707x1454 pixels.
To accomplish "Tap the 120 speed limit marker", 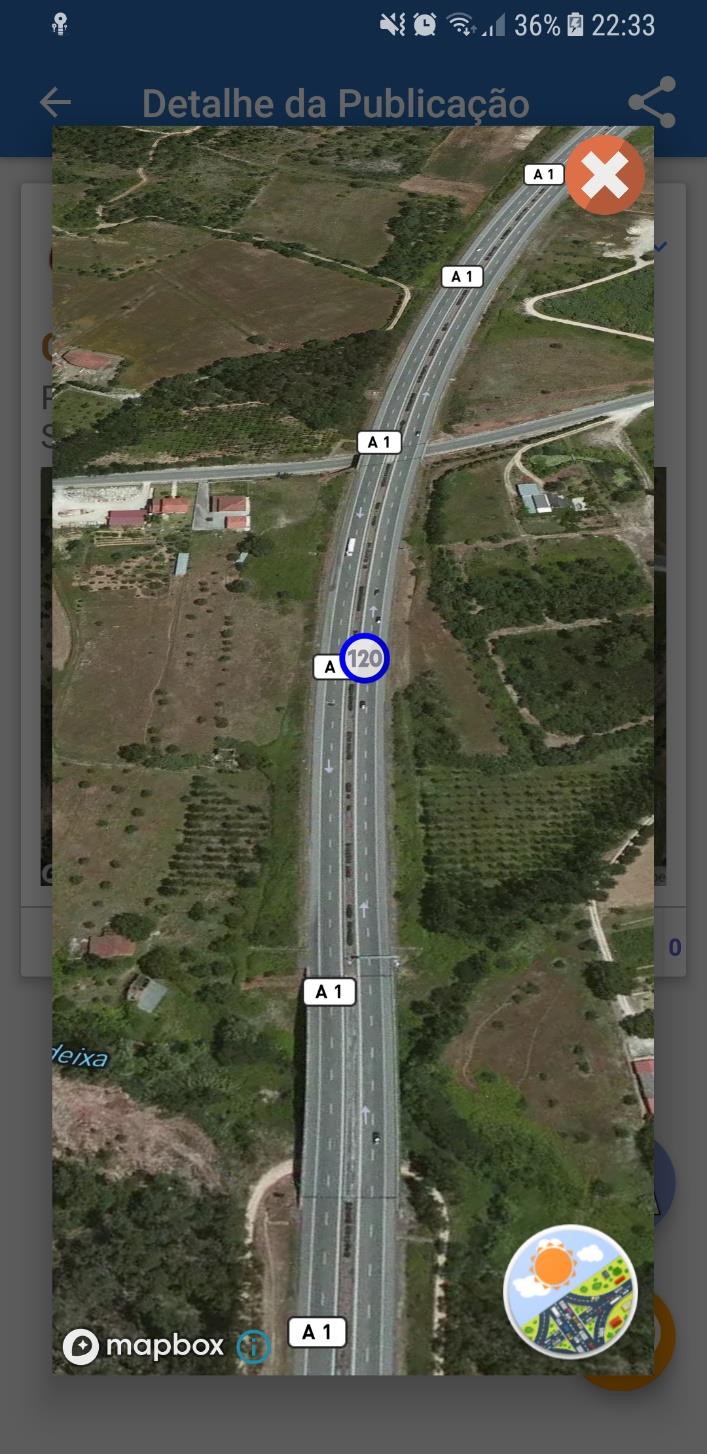I will (x=364, y=658).
